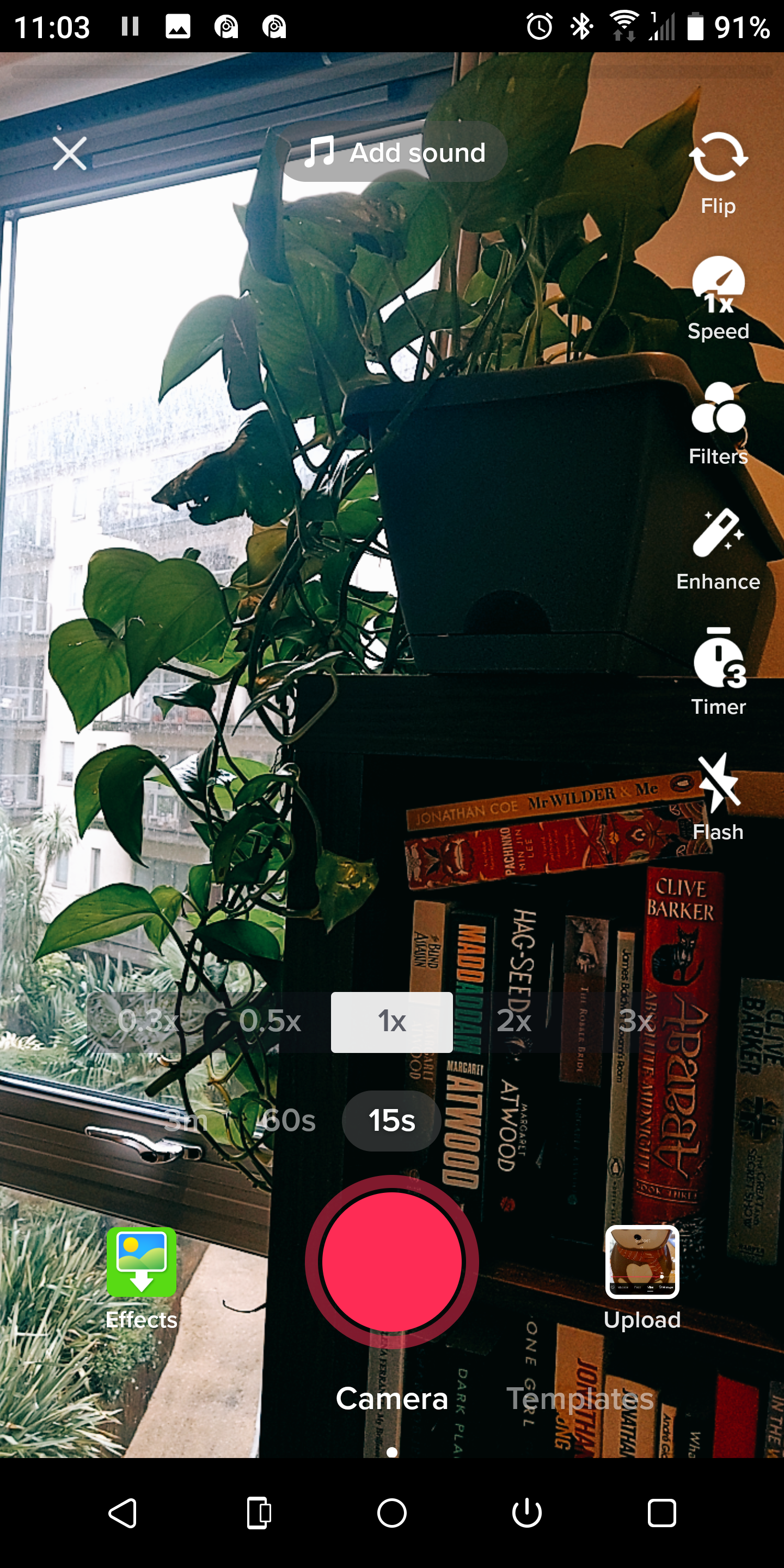
Task: Open the Speed control
Action: [718, 298]
